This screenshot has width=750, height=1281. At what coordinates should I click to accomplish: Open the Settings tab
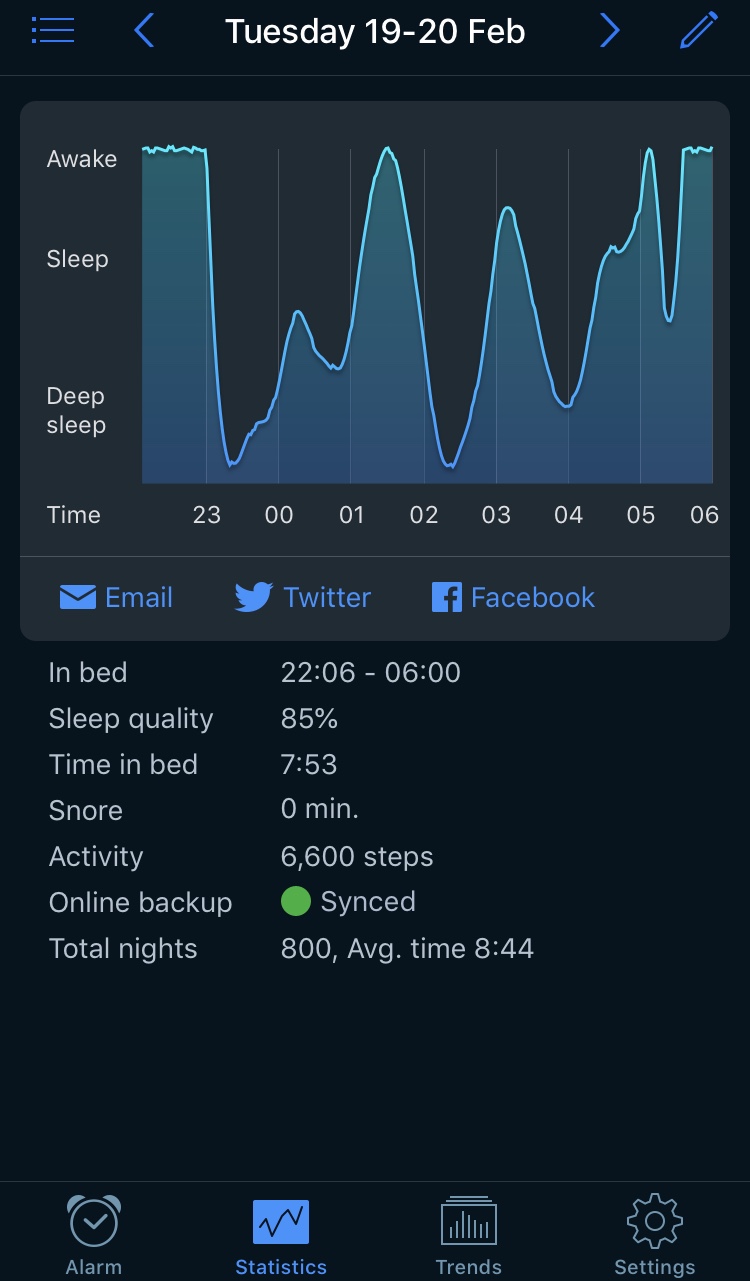[655, 1234]
